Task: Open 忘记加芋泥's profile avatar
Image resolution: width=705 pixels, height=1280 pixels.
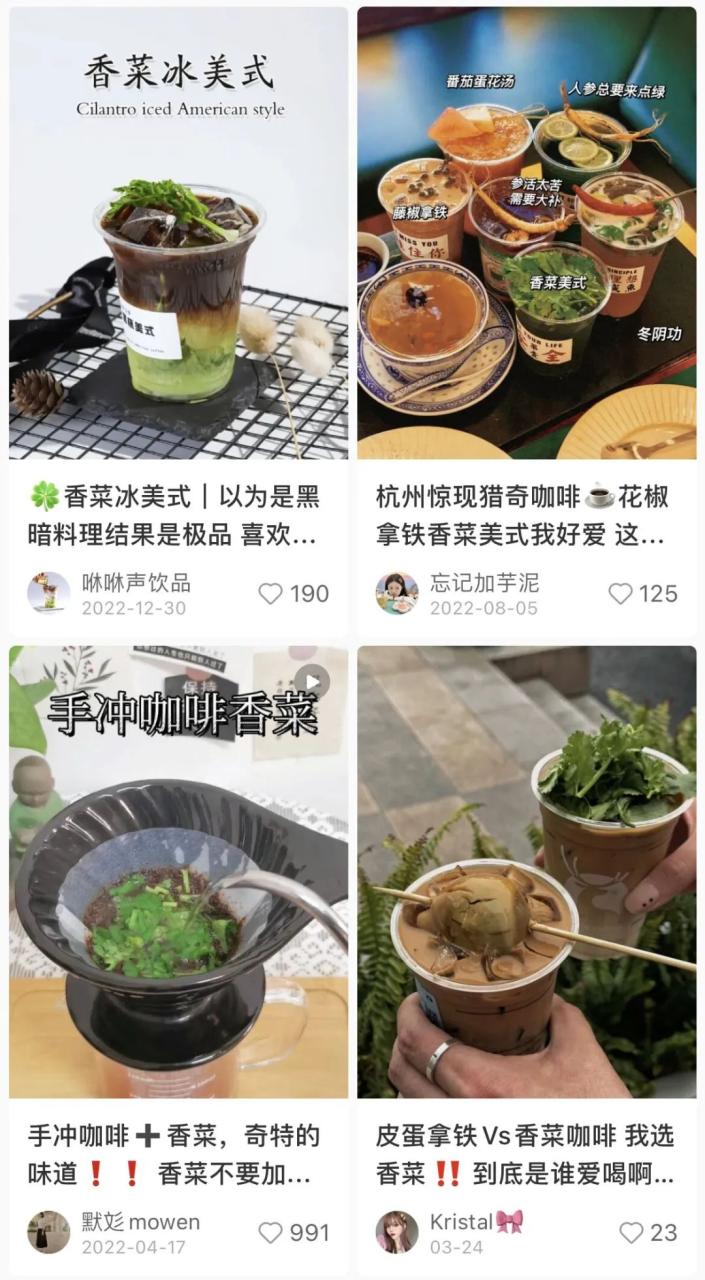Action: point(397,593)
